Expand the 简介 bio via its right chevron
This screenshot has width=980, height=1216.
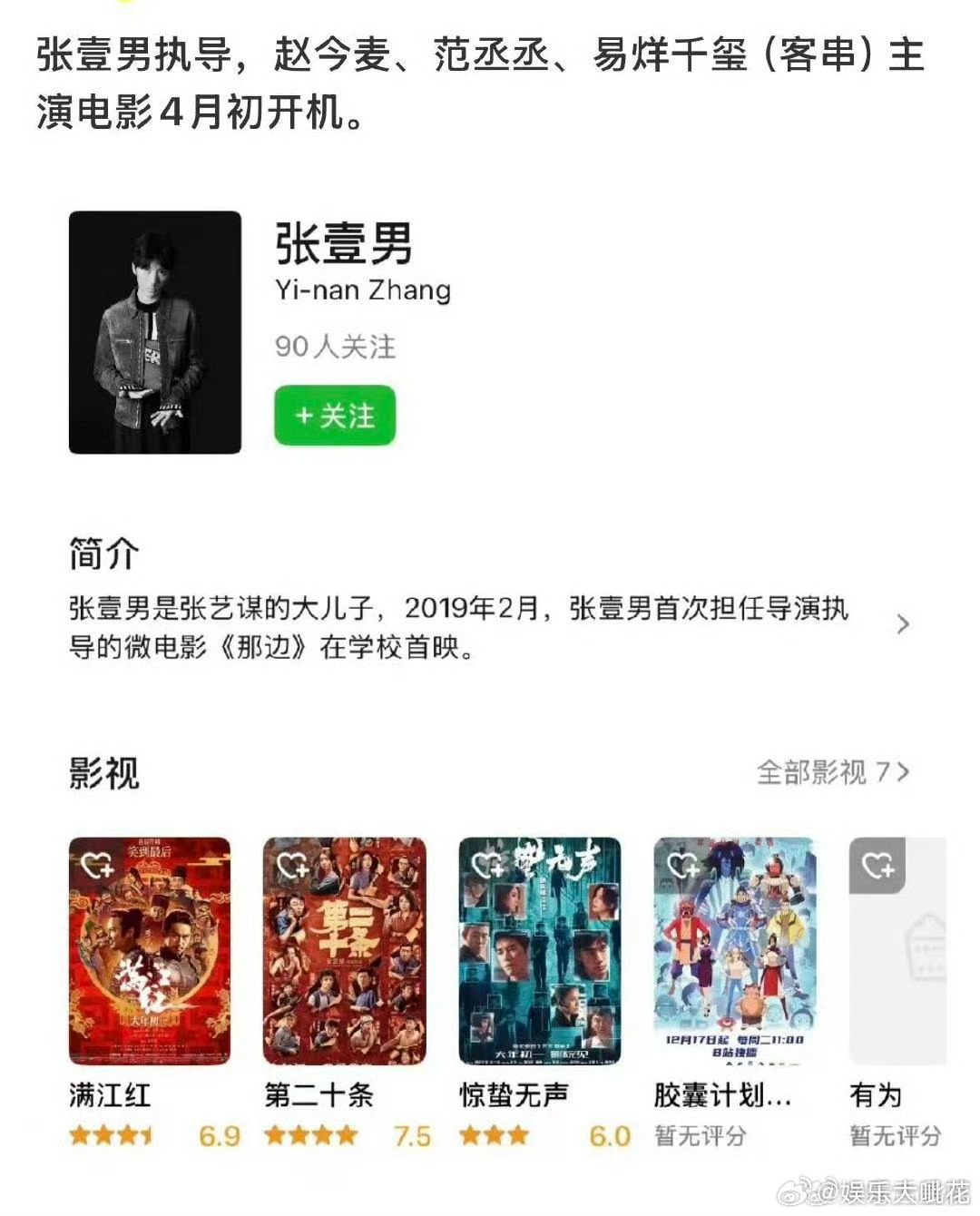(904, 624)
